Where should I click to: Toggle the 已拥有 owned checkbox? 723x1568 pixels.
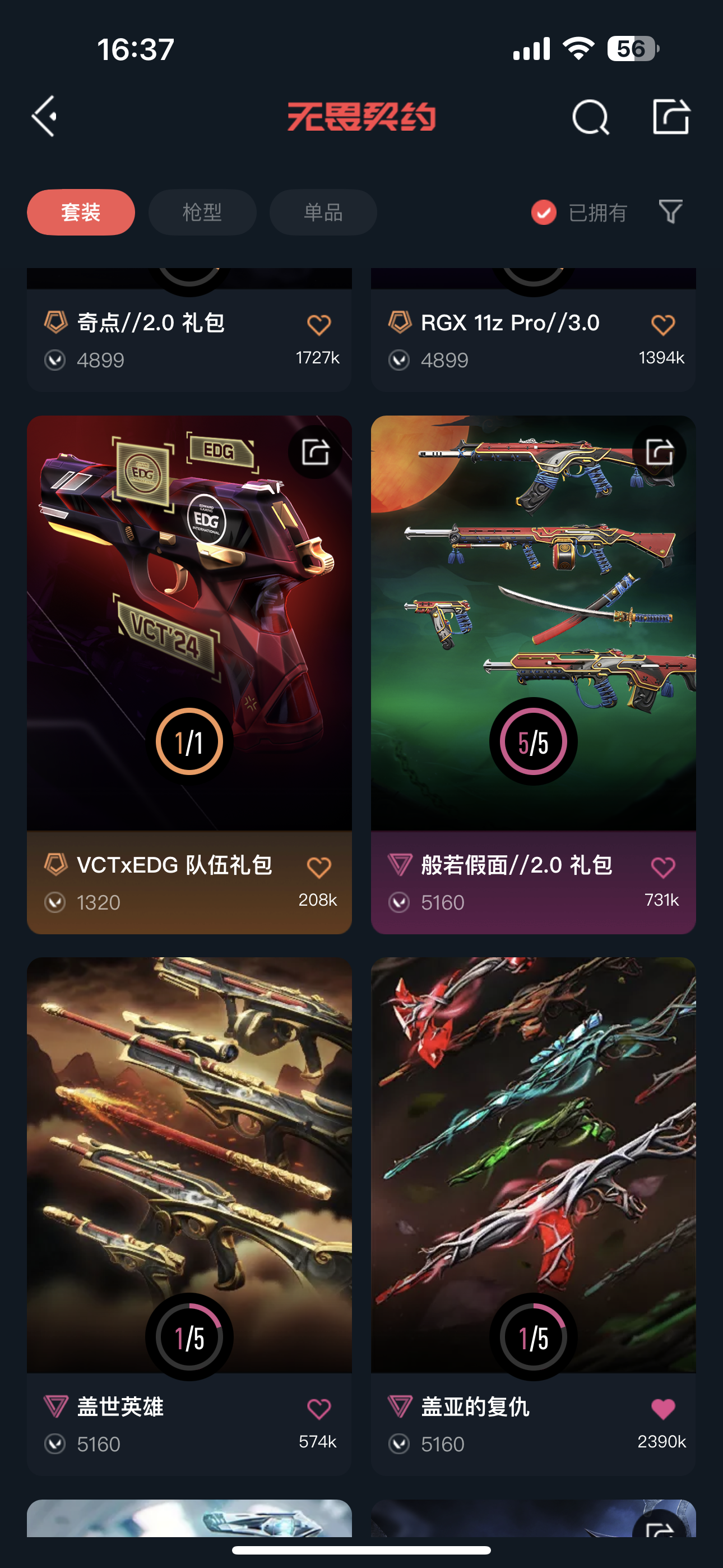point(544,213)
